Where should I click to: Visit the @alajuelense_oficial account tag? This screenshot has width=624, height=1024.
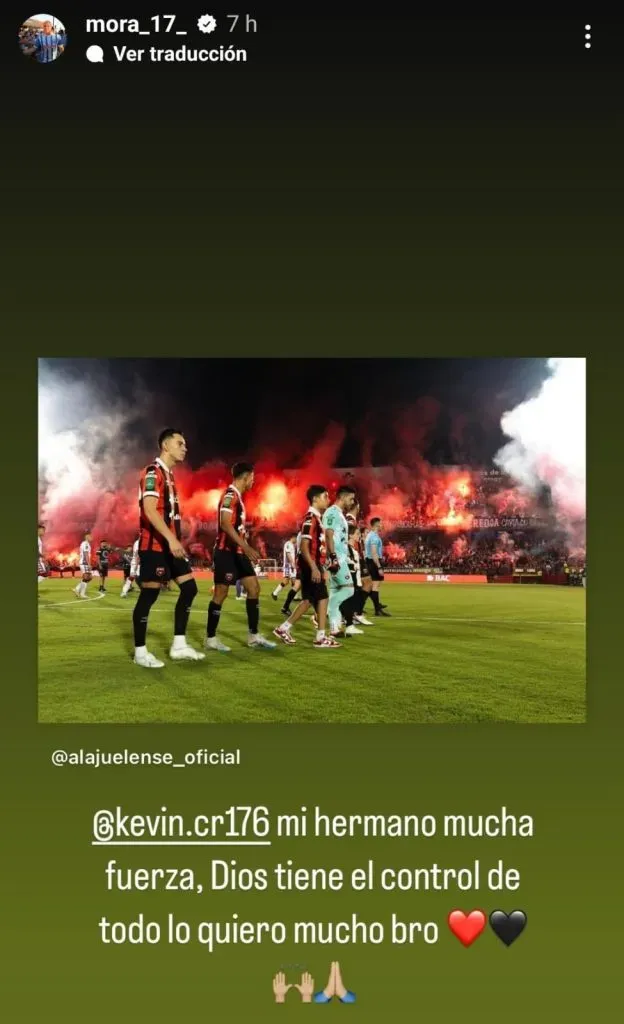146,757
